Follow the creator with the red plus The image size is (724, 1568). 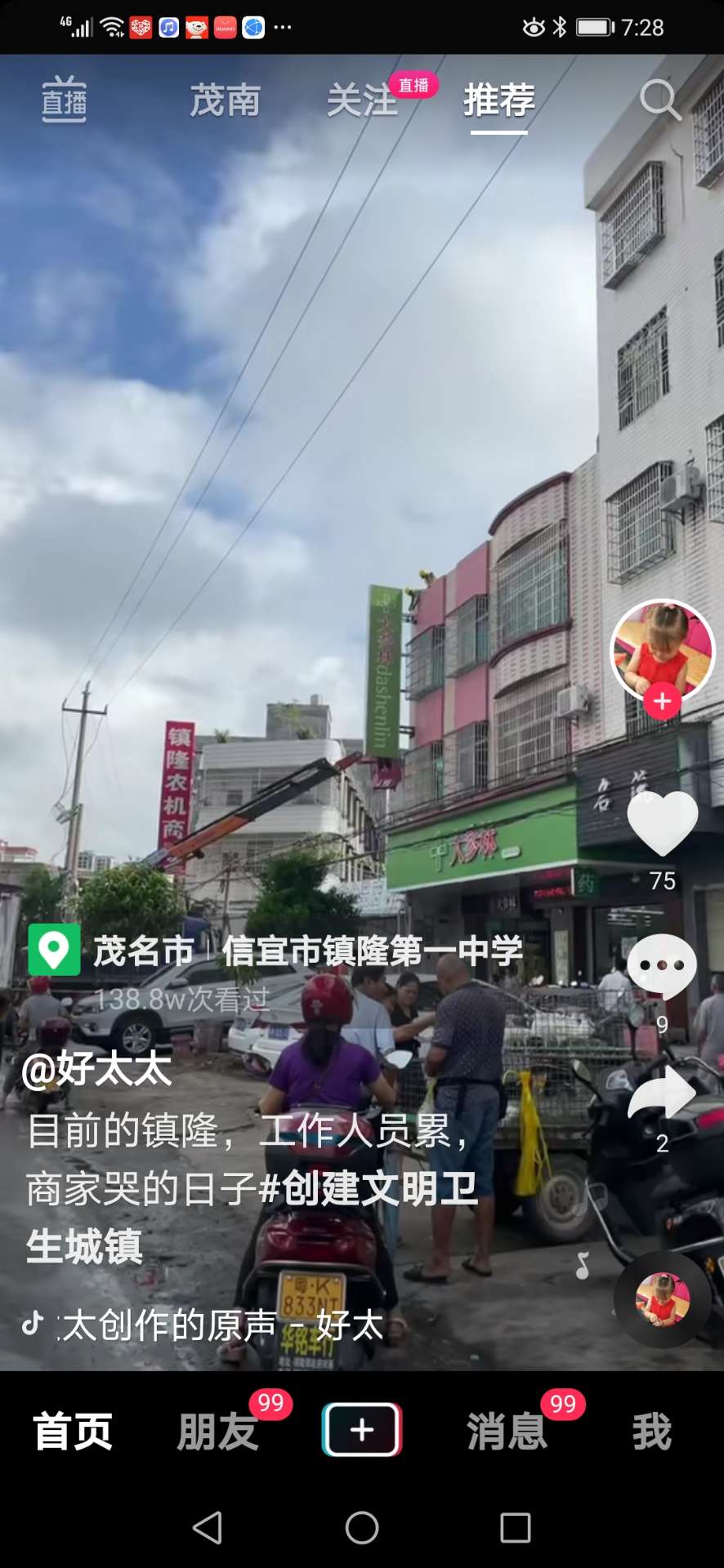[x=662, y=701]
